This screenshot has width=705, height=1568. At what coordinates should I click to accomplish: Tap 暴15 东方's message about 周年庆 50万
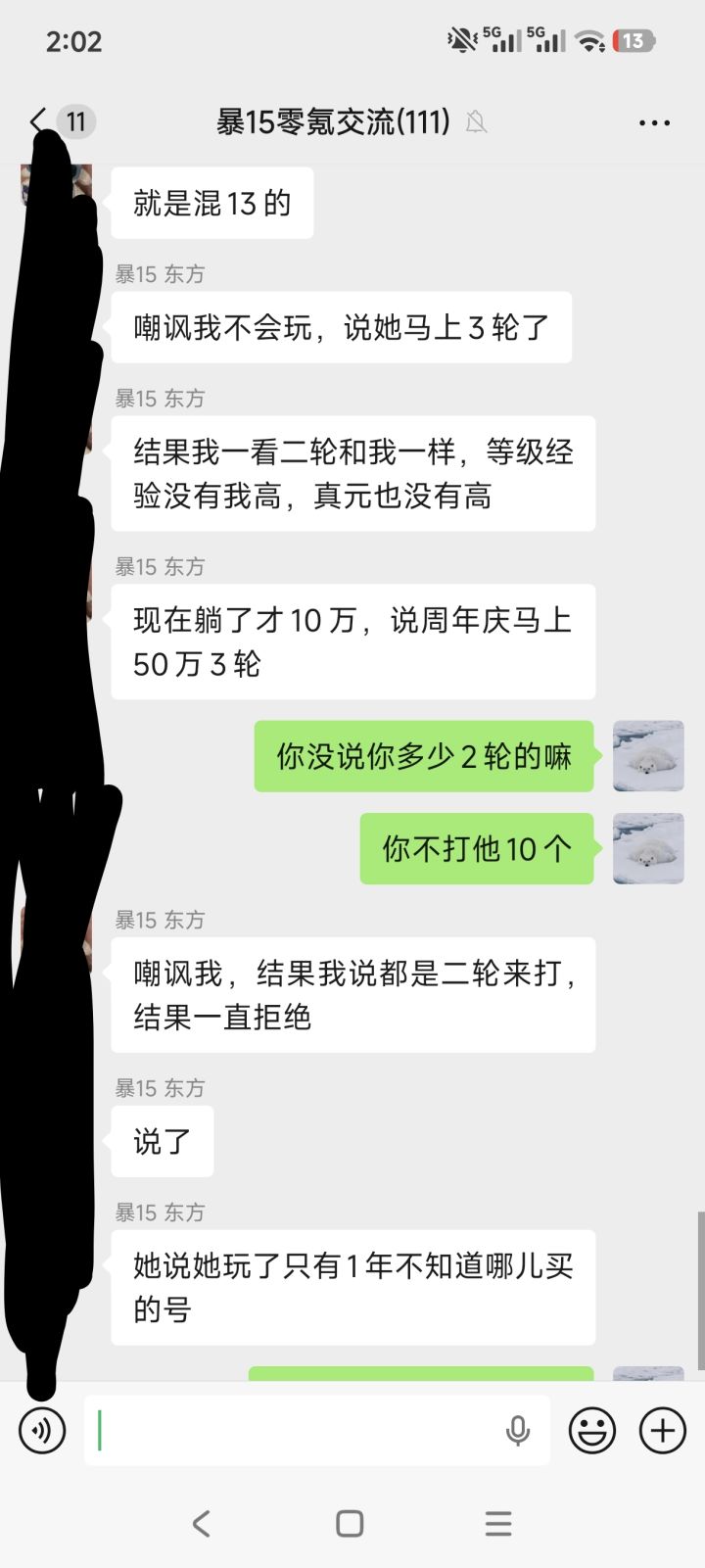click(x=352, y=641)
